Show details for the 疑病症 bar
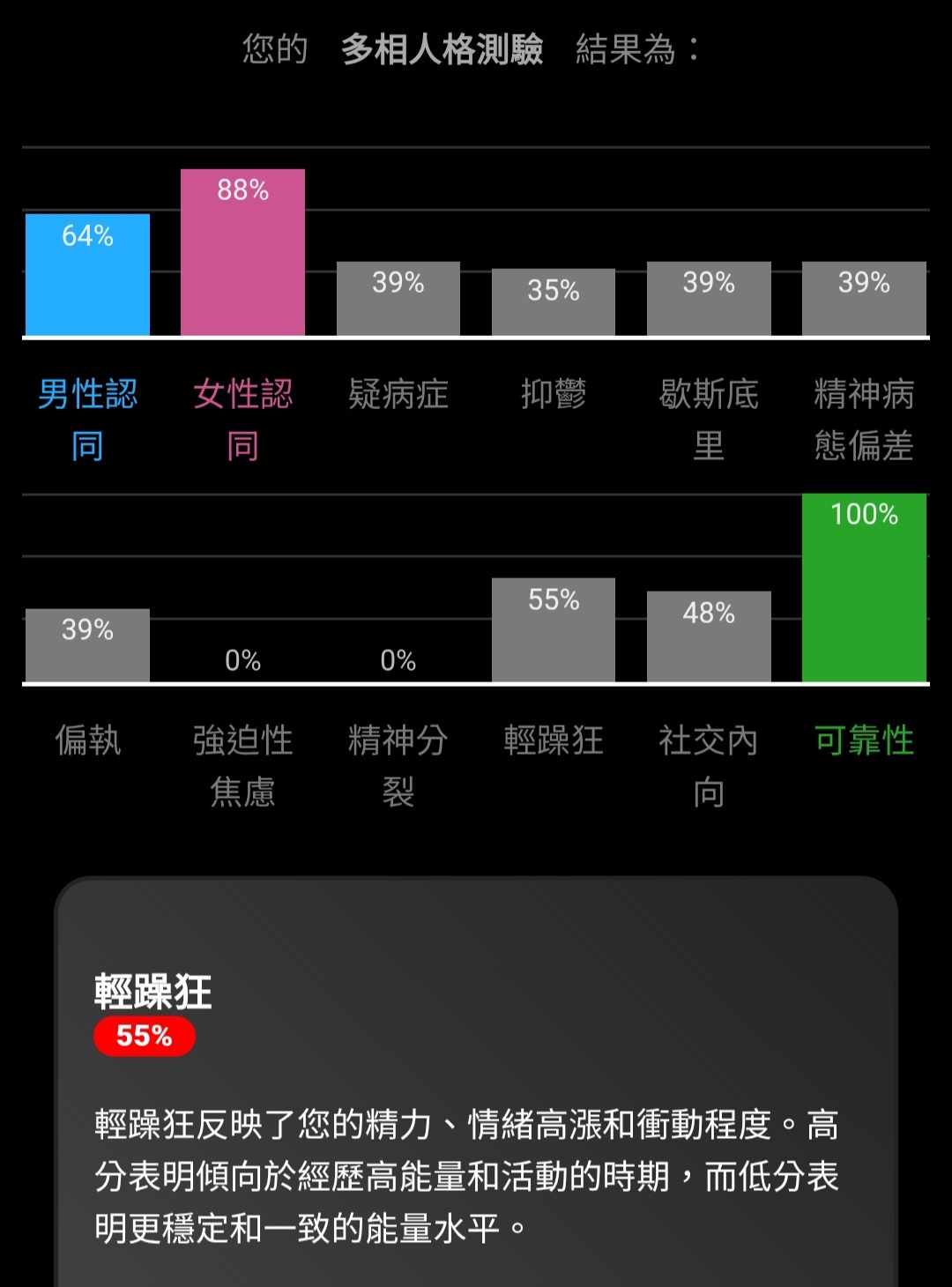This screenshot has height=1287, width=952. click(x=398, y=298)
